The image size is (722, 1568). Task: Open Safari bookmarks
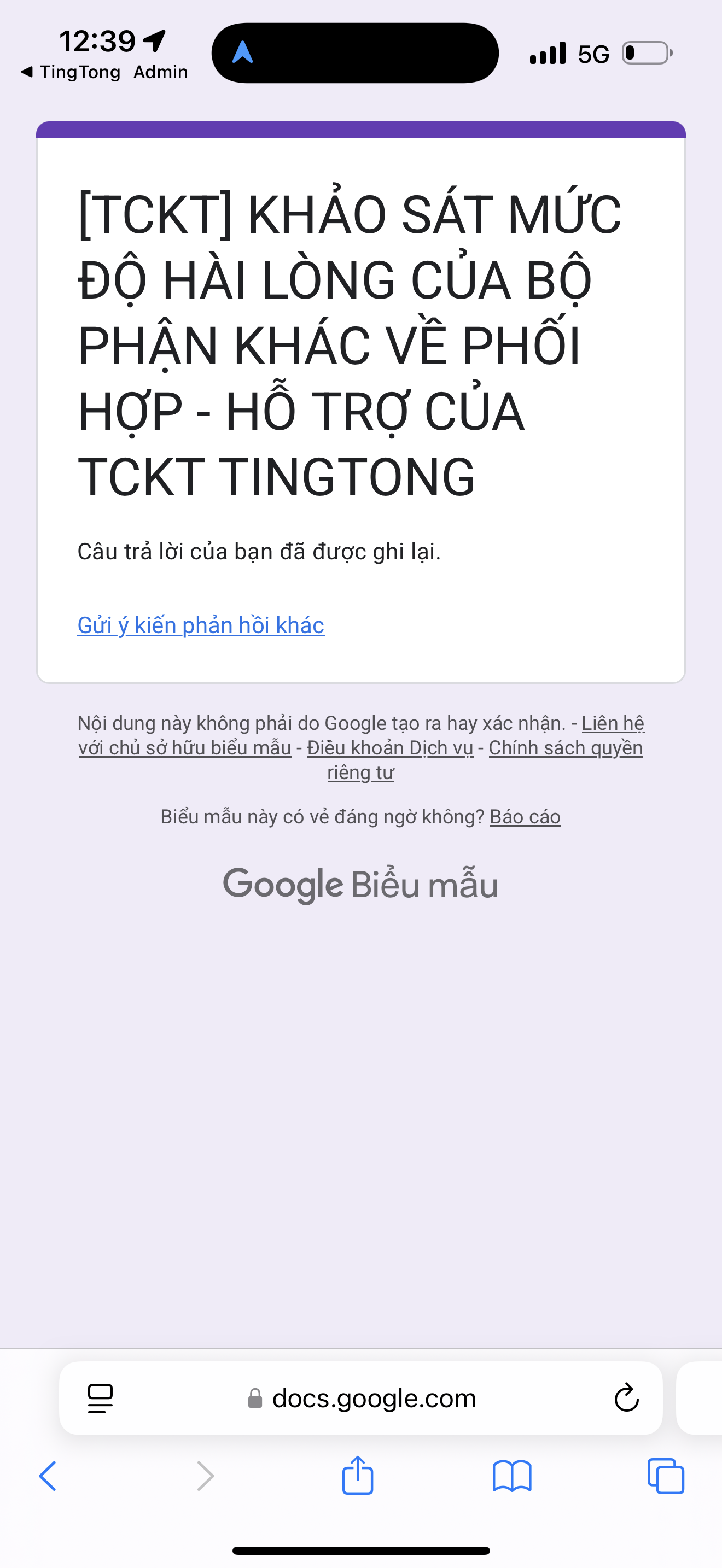[511, 1476]
